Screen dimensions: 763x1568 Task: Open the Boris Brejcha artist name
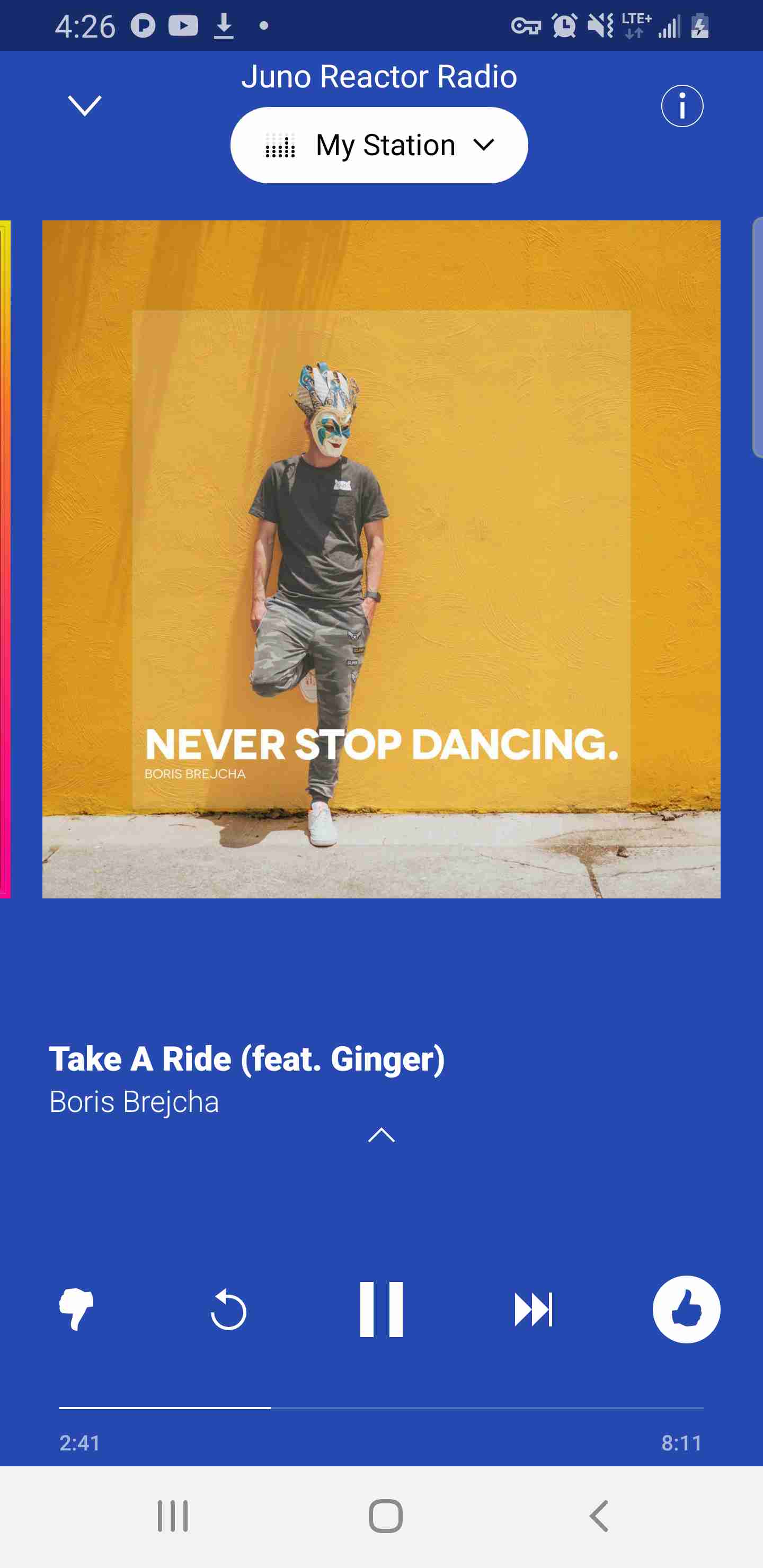134,1101
